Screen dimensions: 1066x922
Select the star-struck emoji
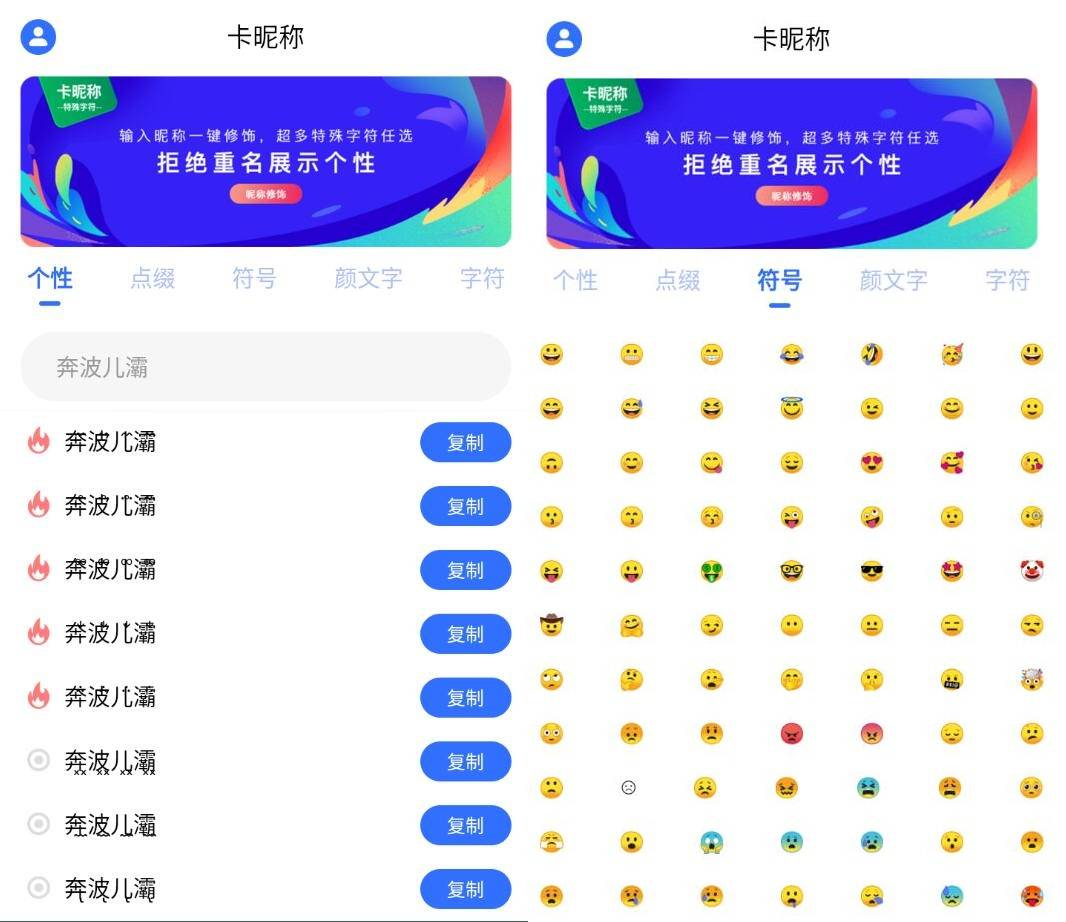pos(952,571)
